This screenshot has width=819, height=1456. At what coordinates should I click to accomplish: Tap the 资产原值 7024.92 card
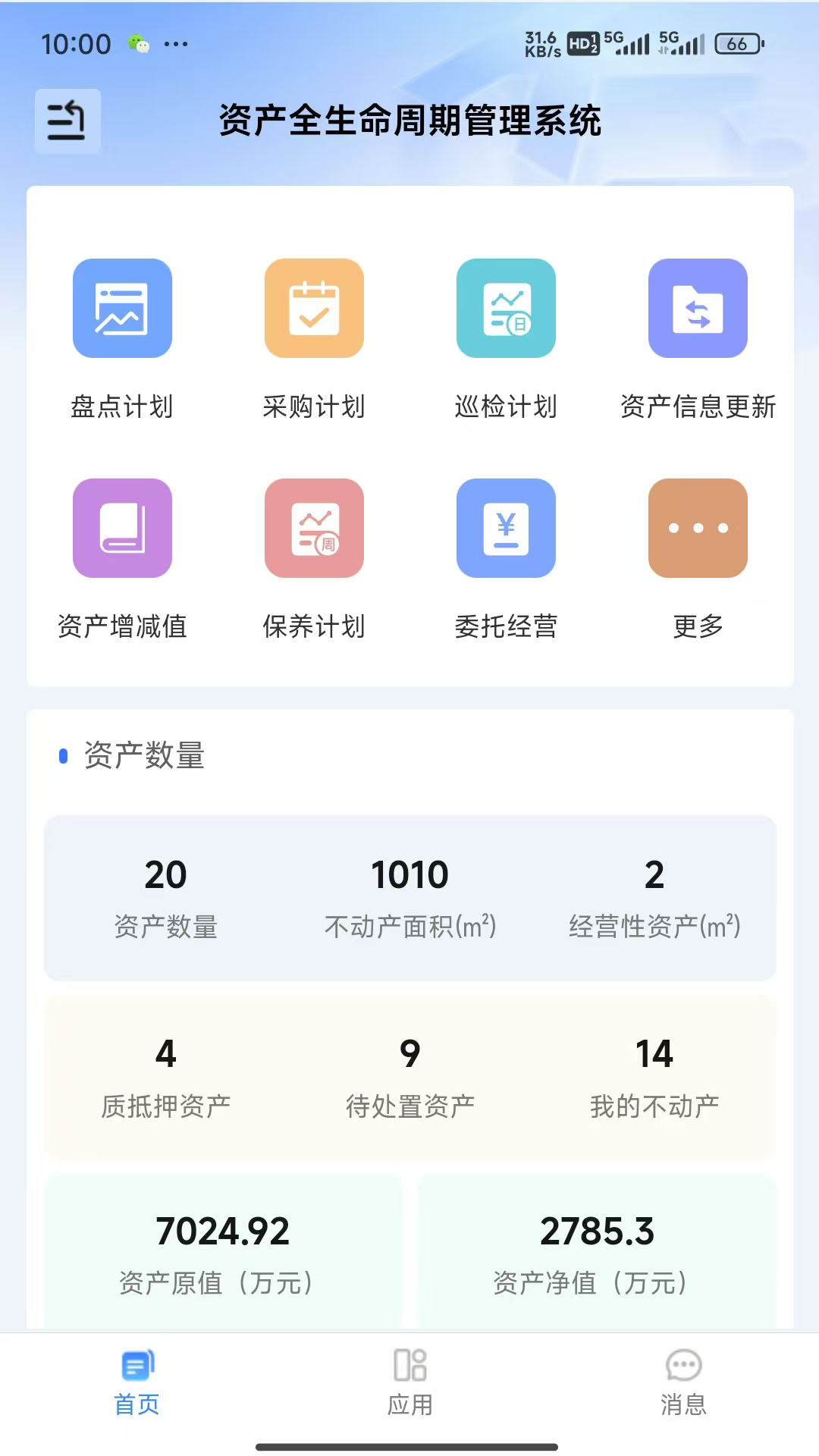222,1251
